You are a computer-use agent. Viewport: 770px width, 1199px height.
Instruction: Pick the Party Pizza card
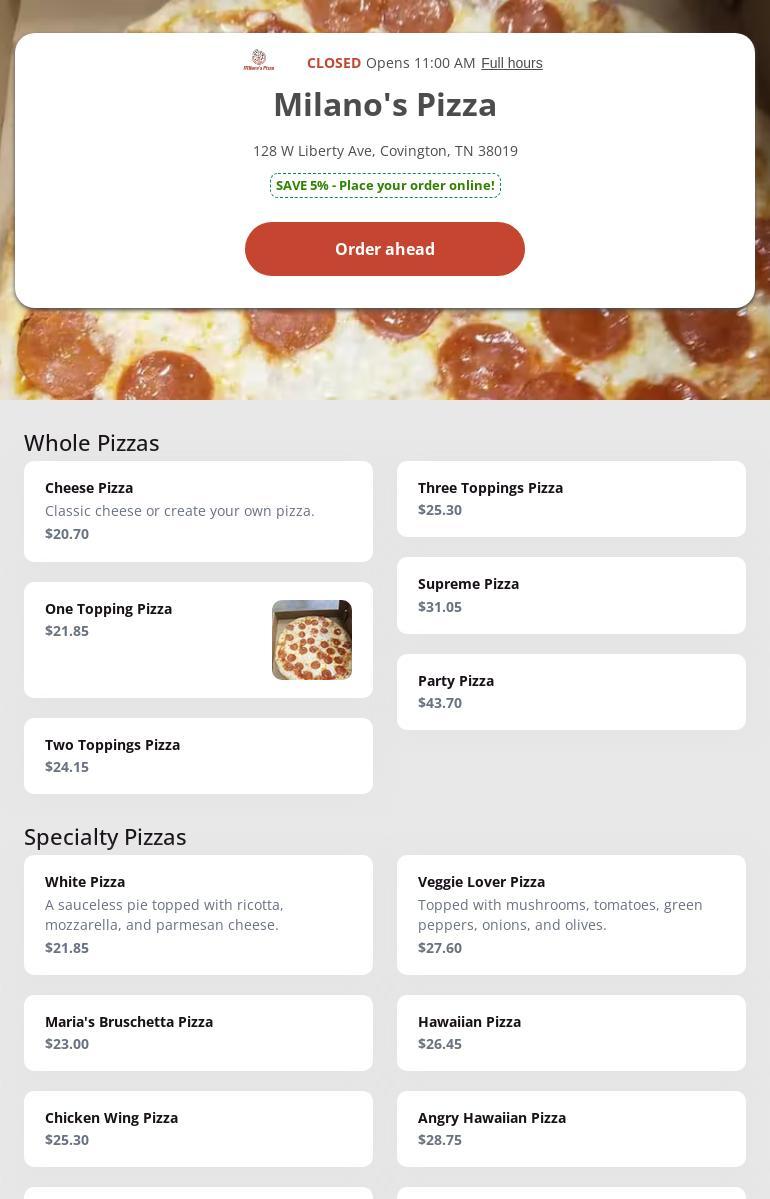pos(571,691)
